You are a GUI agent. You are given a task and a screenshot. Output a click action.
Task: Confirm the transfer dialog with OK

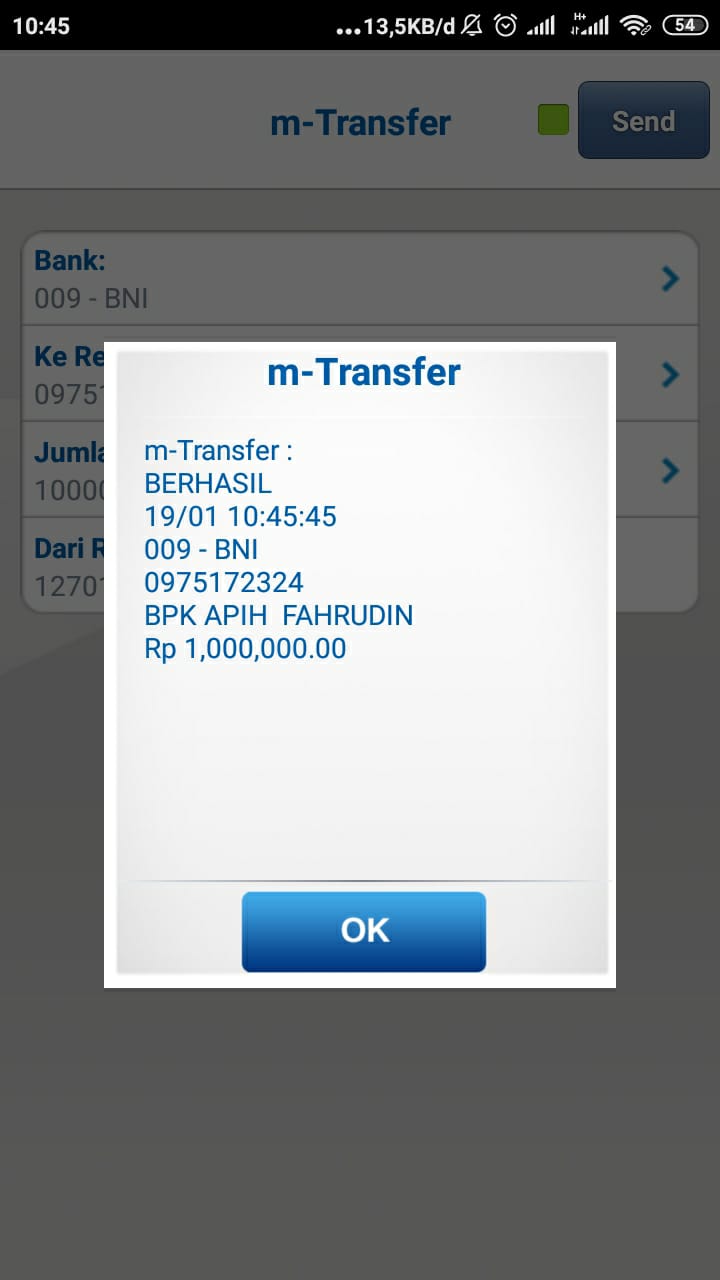[x=364, y=931]
